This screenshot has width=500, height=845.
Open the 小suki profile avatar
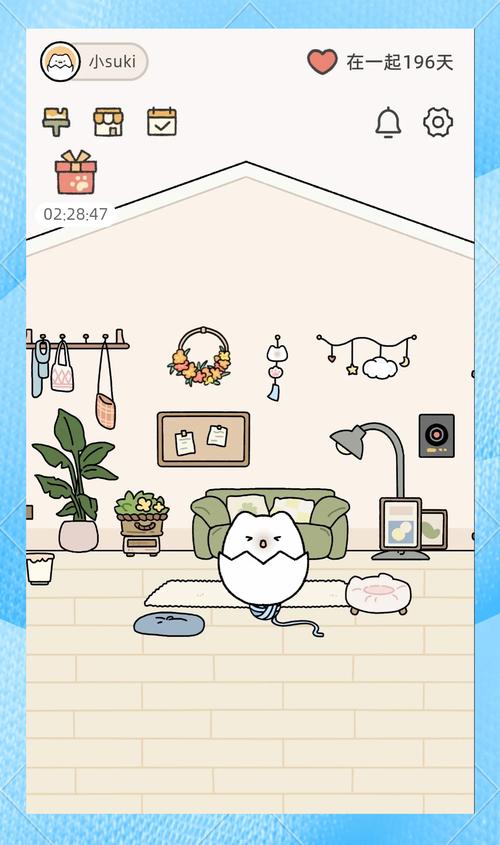60,61
